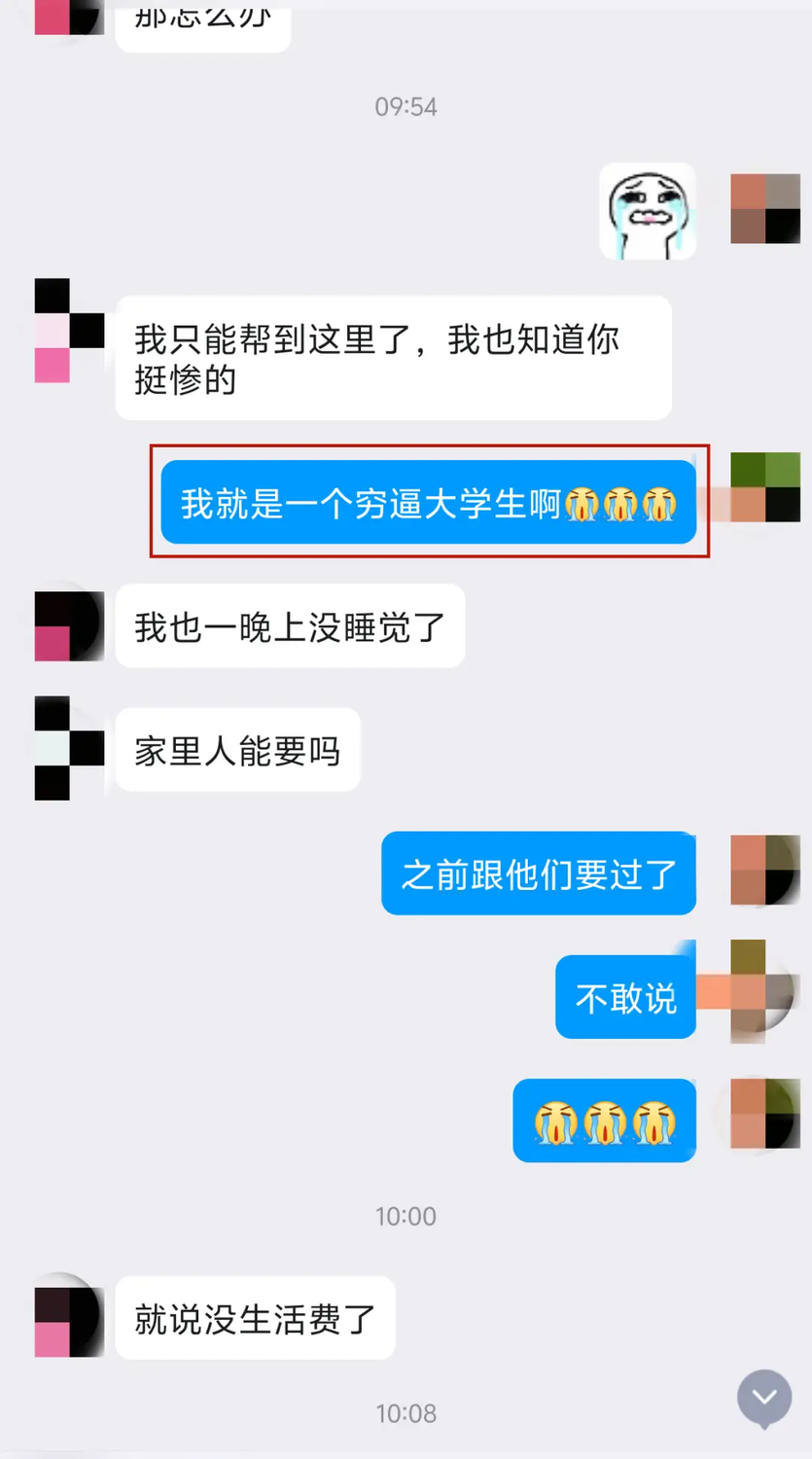Tap your avatar next to "之前跟他们要过了"

pyautogui.click(x=764, y=871)
